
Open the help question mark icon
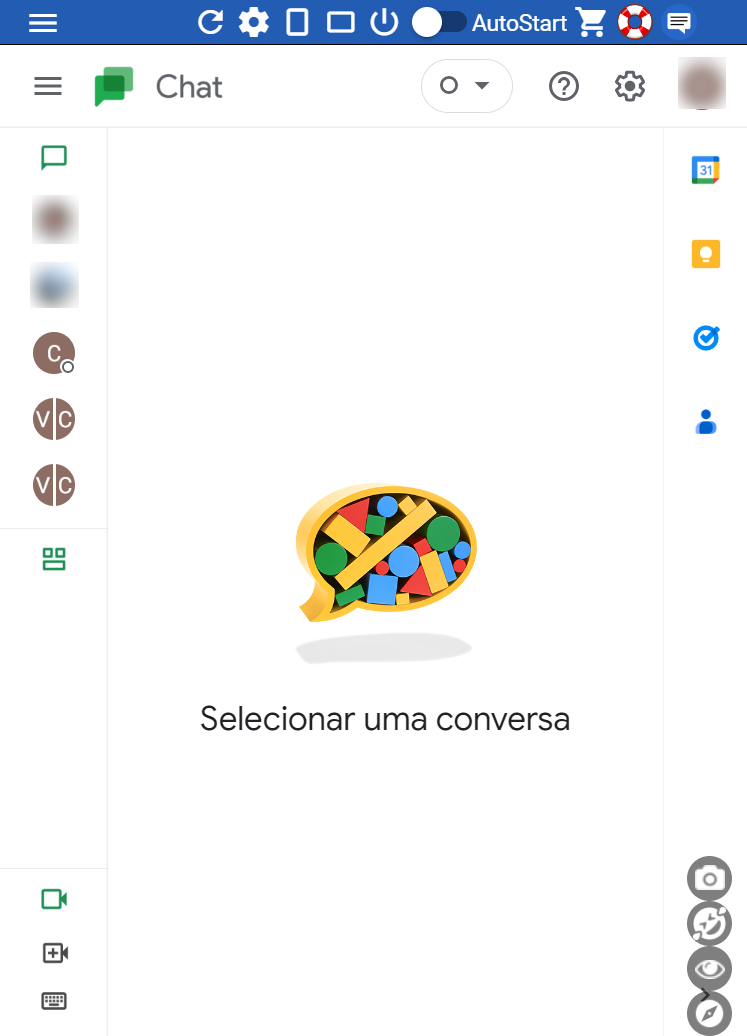564,87
